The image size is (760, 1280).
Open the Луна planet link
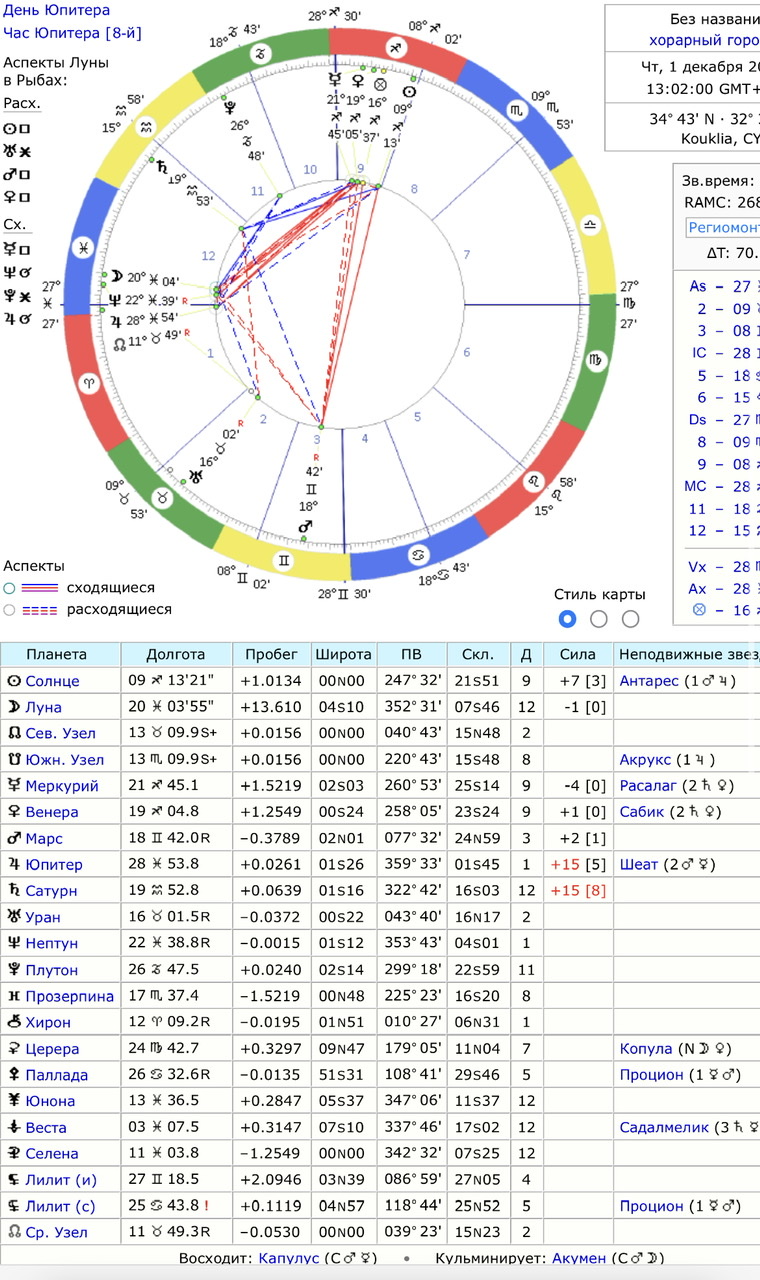[x=43, y=707]
